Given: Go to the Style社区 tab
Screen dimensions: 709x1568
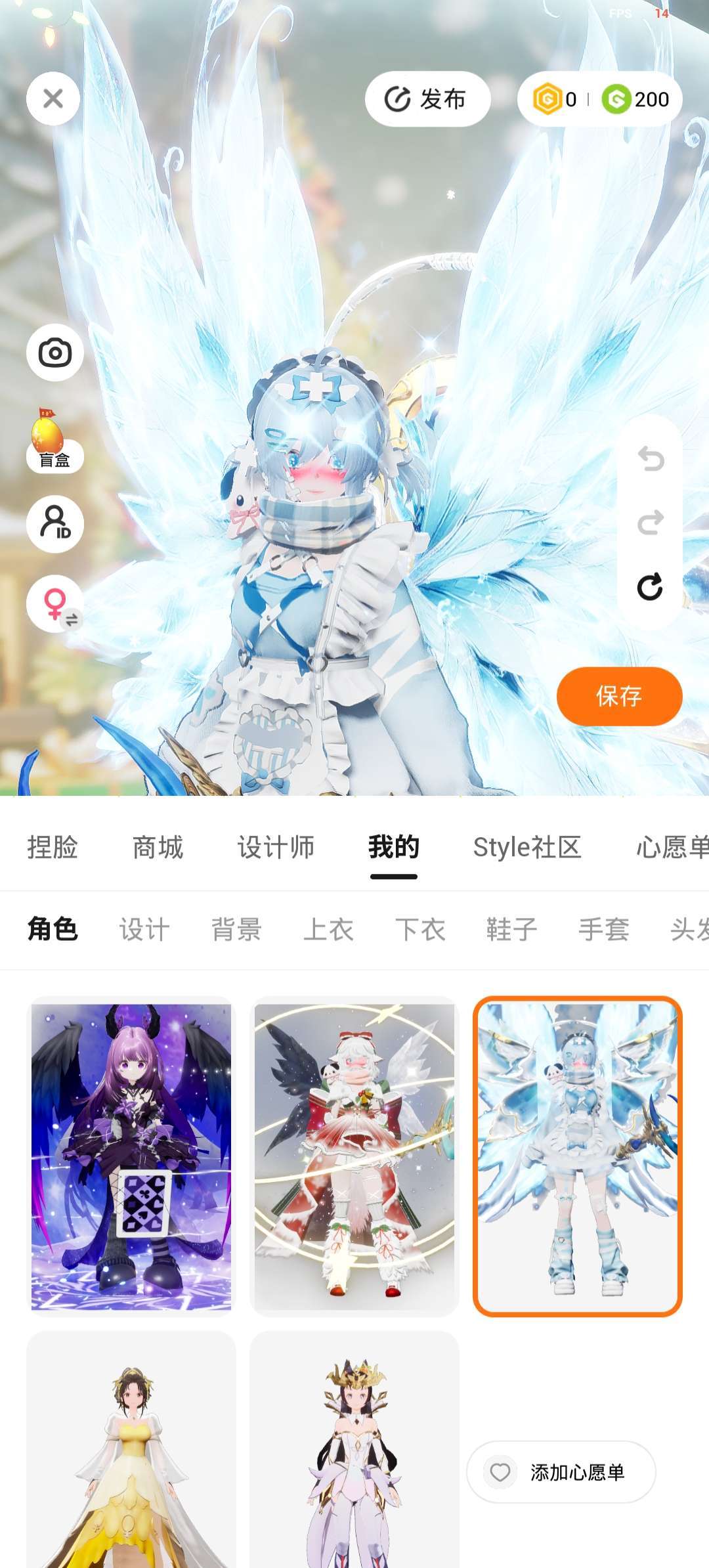Looking at the screenshot, I should (527, 848).
